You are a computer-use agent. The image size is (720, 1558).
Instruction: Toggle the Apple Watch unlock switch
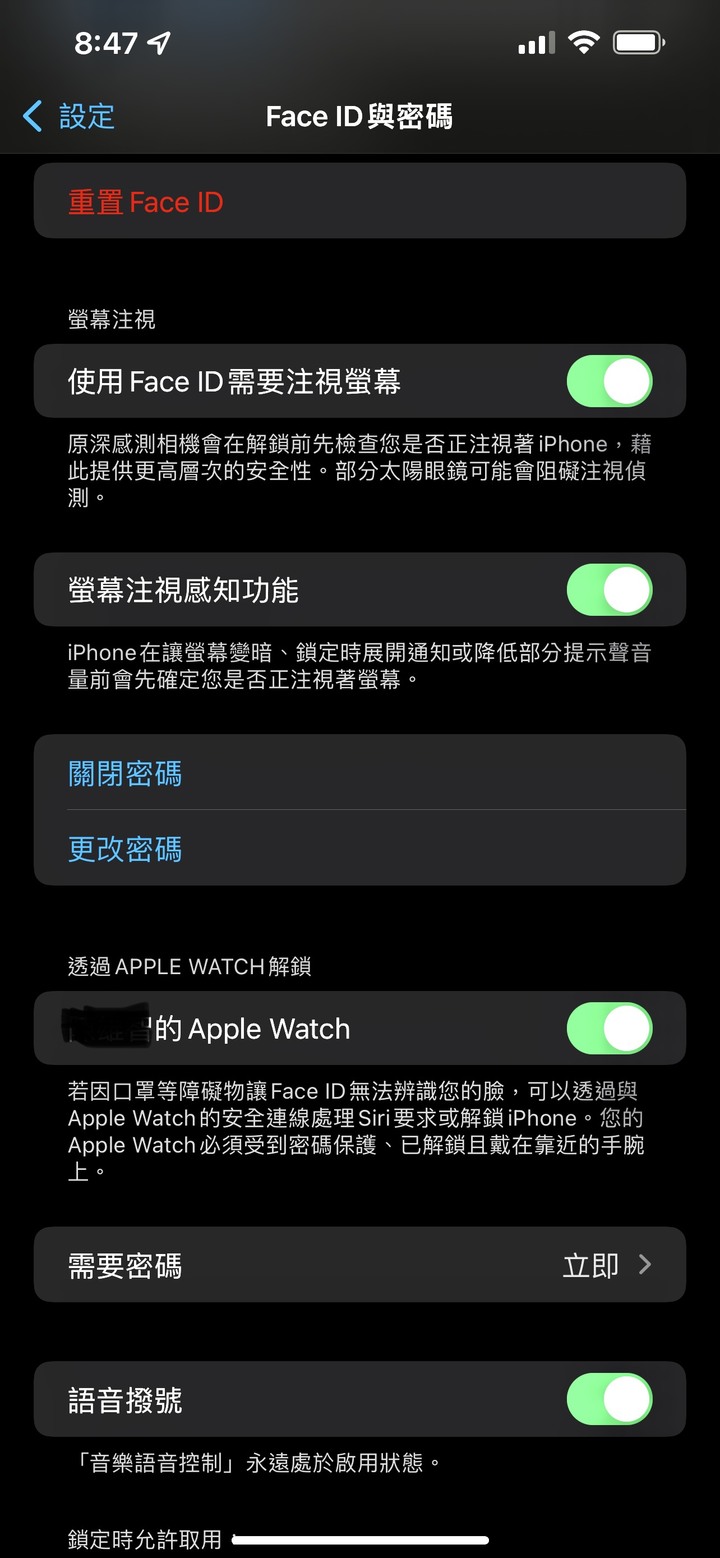pyautogui.click(x=609, y=1029)
